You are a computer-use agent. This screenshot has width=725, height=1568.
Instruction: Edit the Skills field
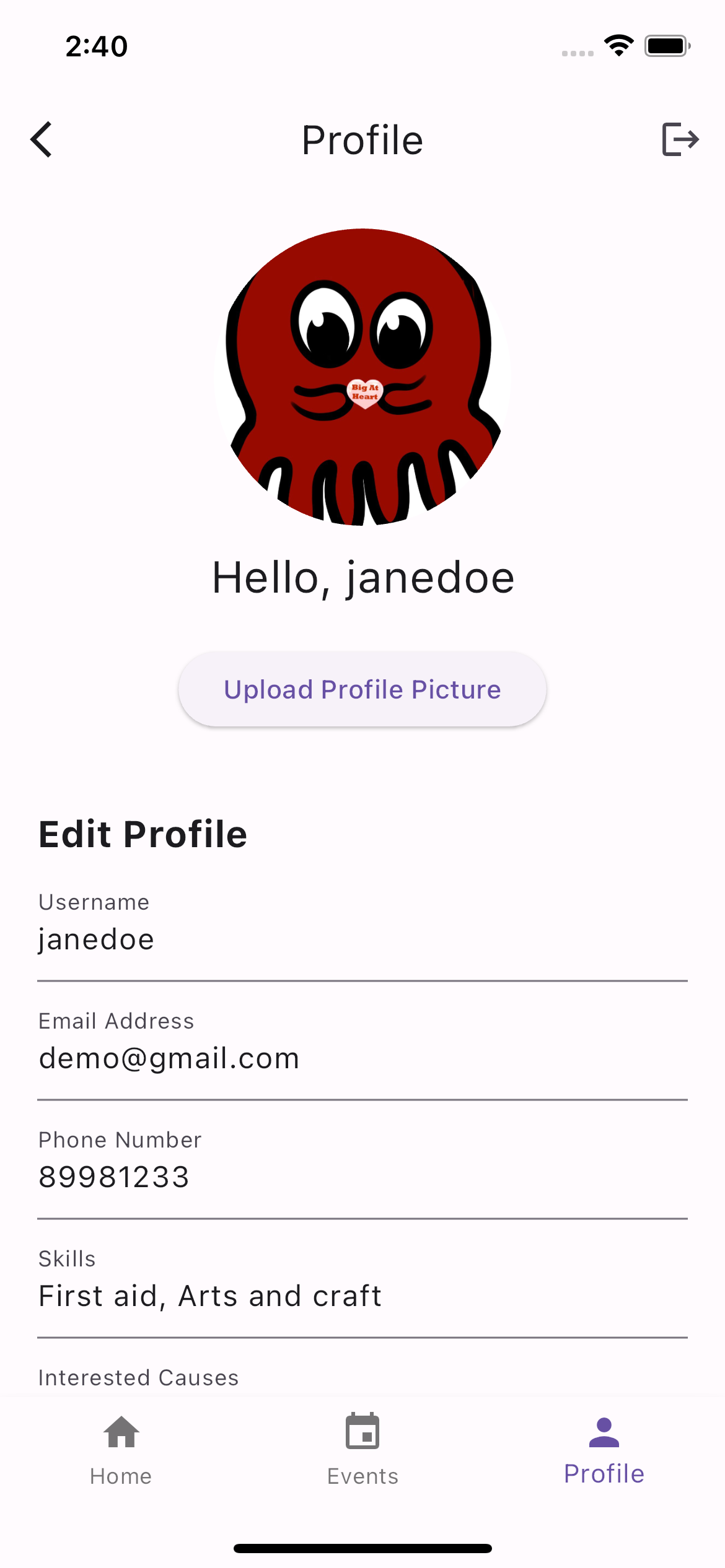(362, 1296)
